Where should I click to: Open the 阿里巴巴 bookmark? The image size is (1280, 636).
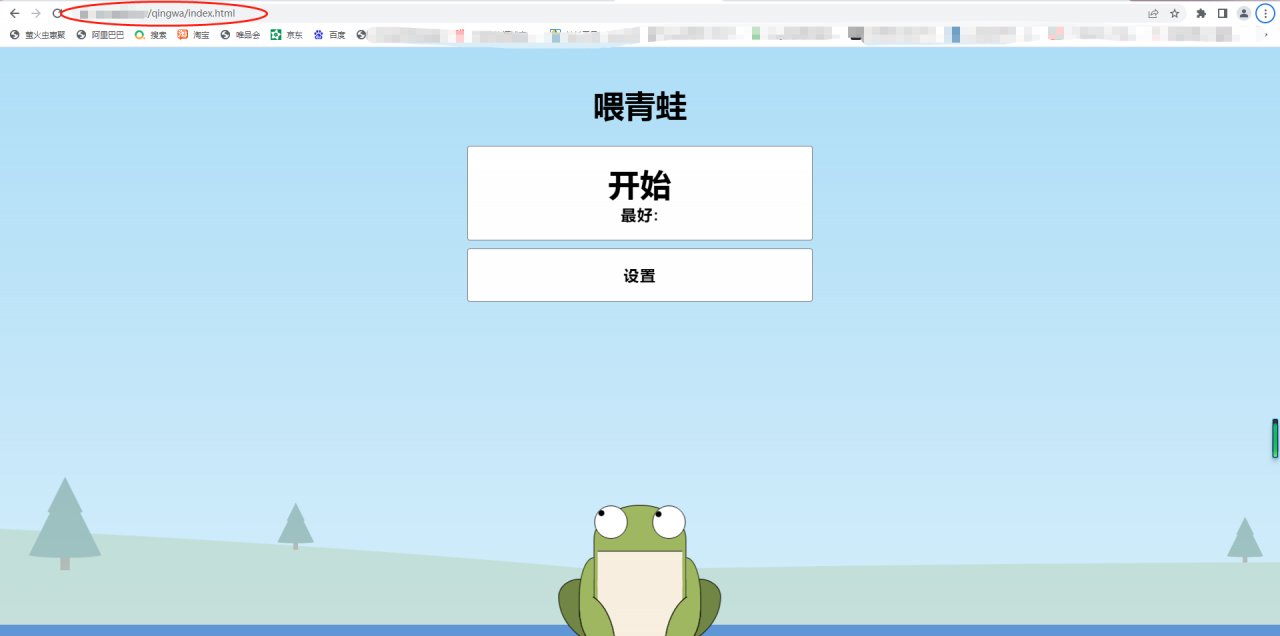point(101,35)
